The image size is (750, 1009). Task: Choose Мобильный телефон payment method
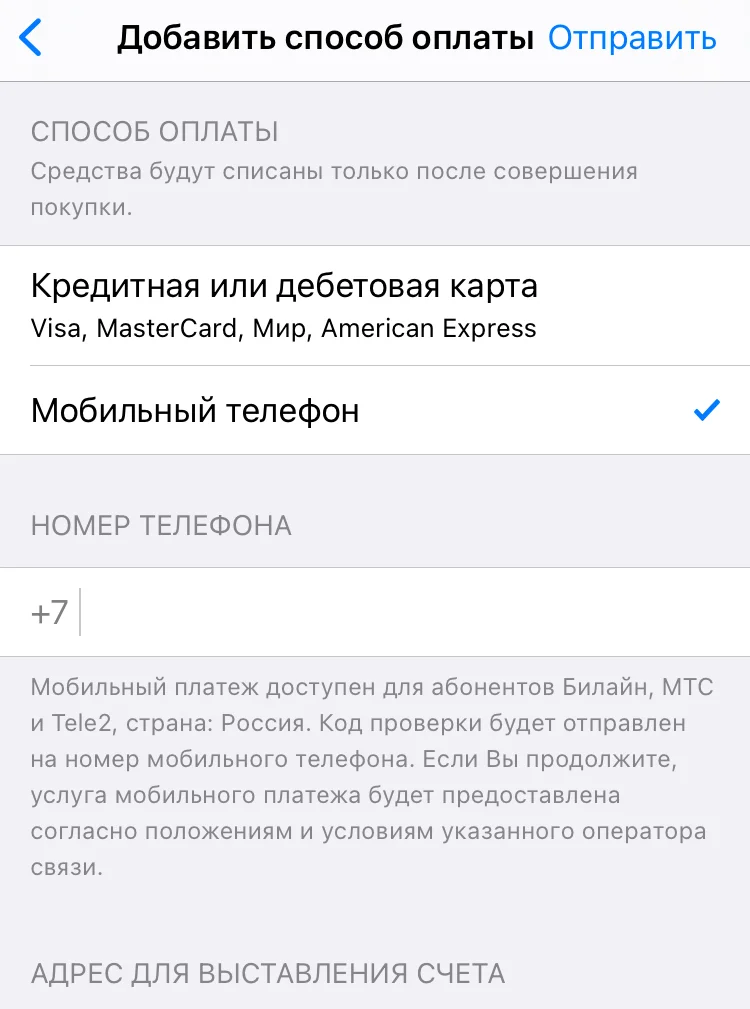[x=195, y=411]
